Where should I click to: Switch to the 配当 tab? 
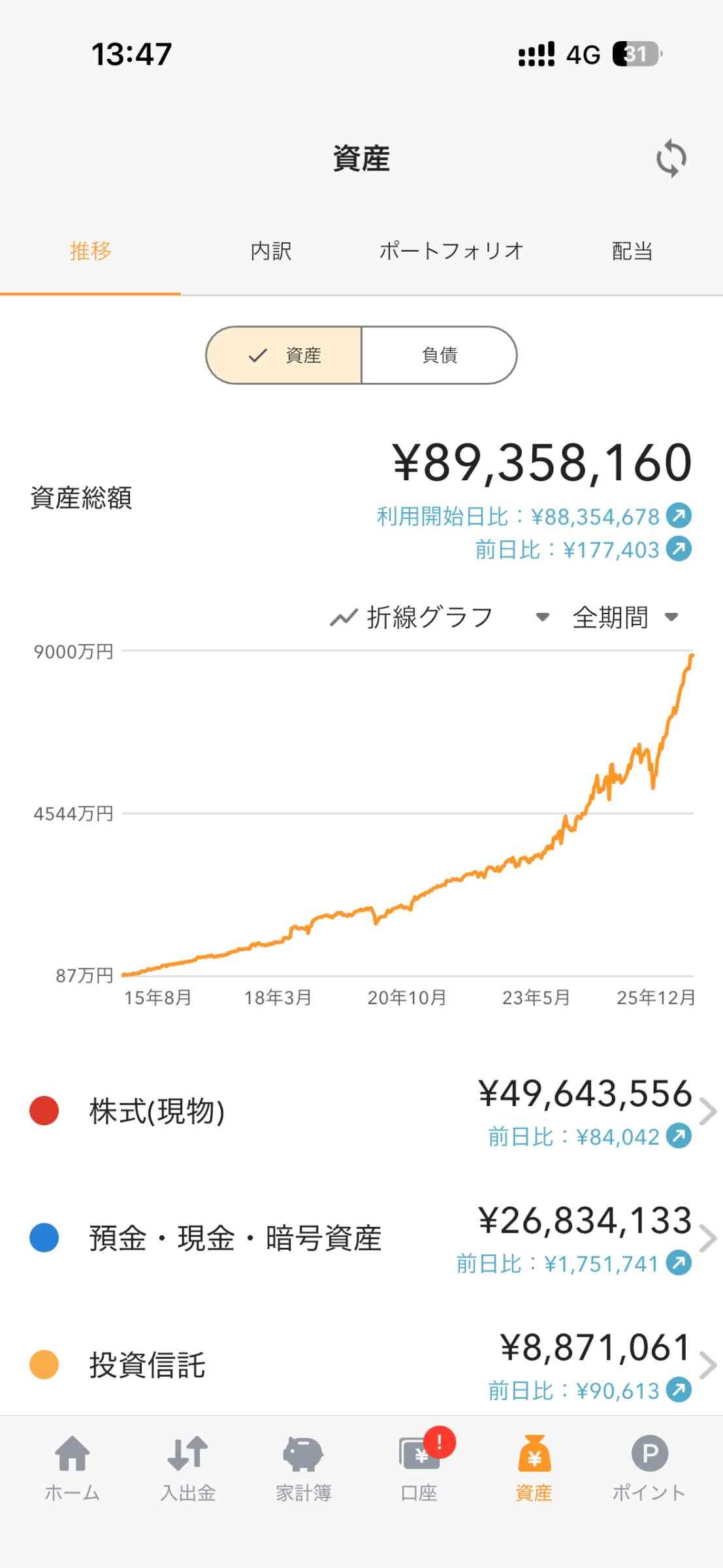click(632, 251)
